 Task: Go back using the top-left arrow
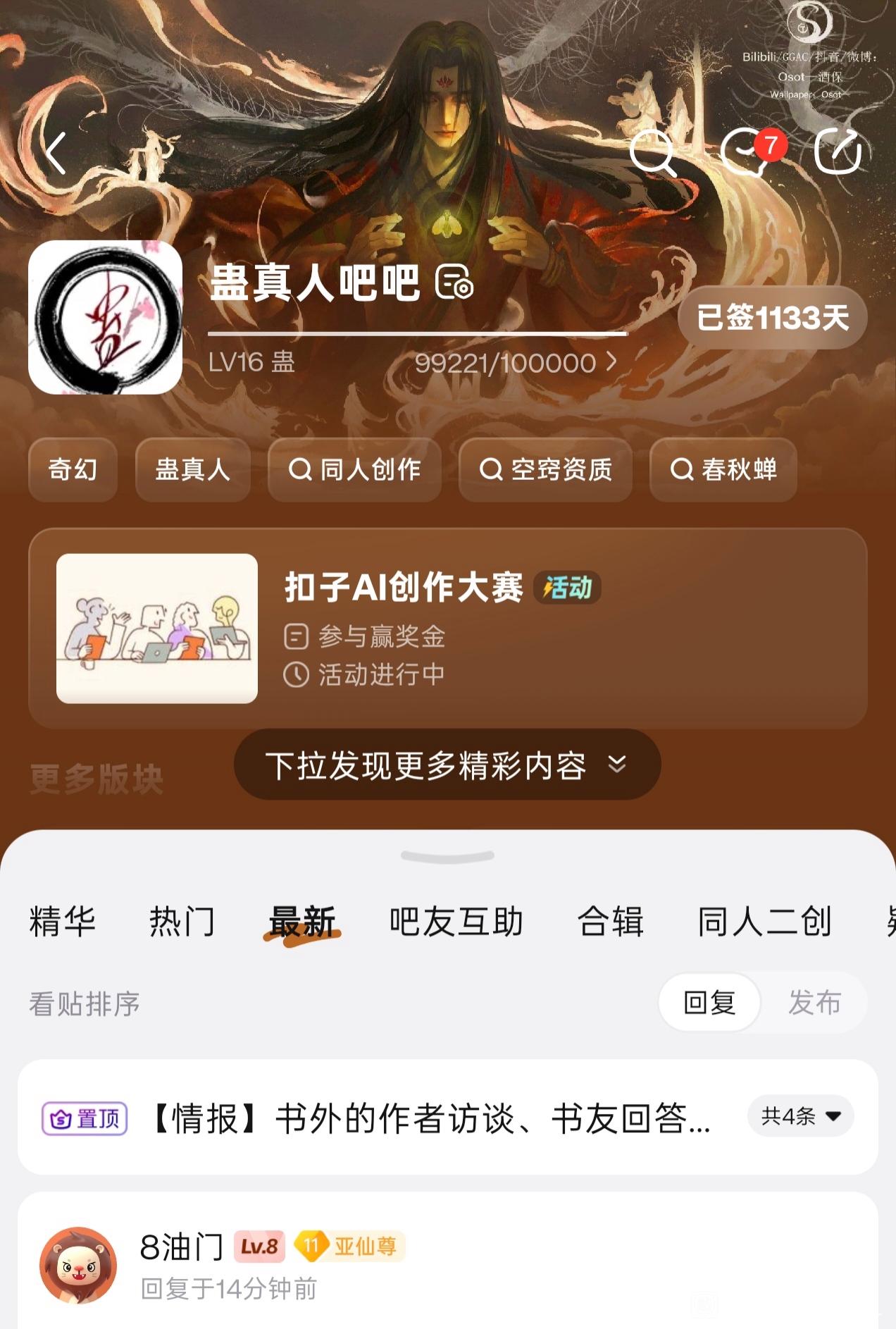click(56, 153)
